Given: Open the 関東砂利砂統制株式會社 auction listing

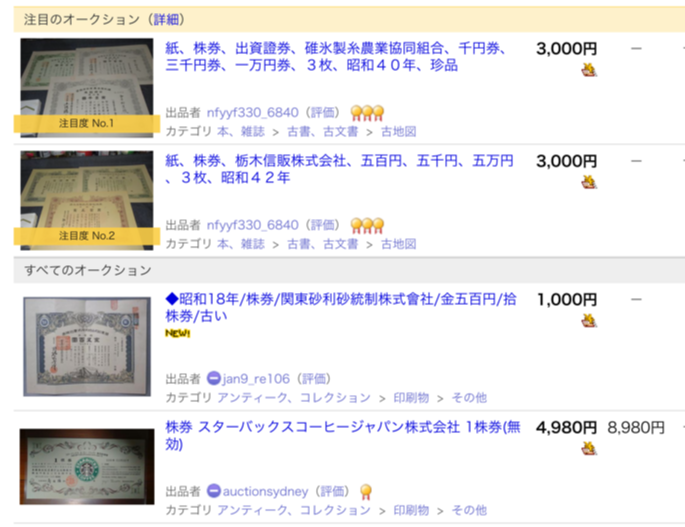Looking at the screenshot, I should pos(340,308).
